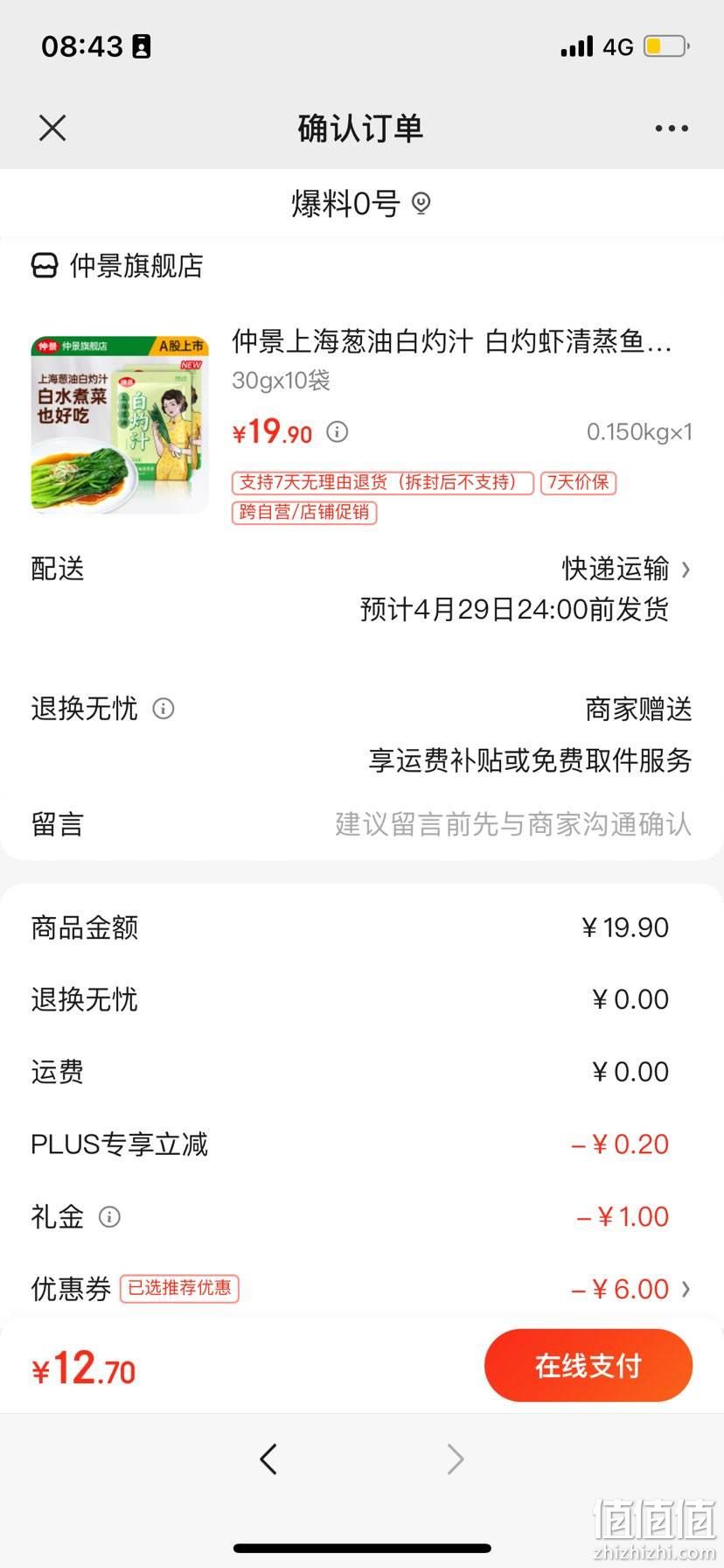Open the 仲景旗舰店 store page

click(117, 265)
